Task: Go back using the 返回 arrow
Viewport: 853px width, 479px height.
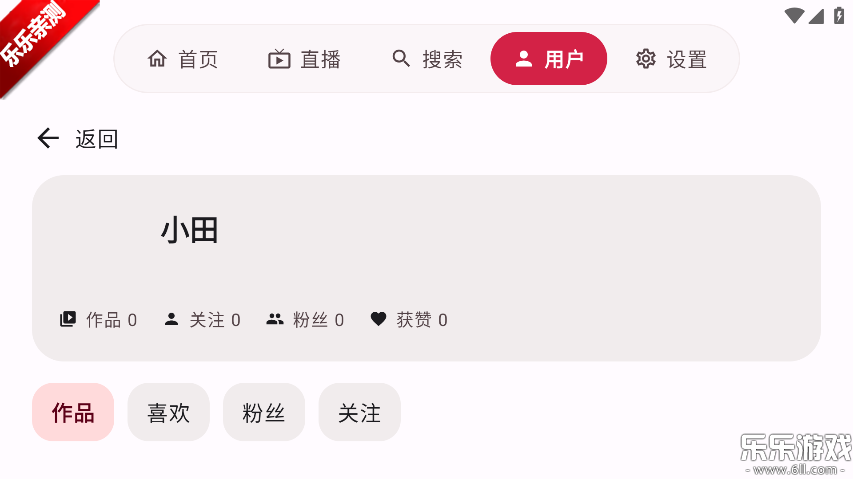Action: click(x=48, y=138)
